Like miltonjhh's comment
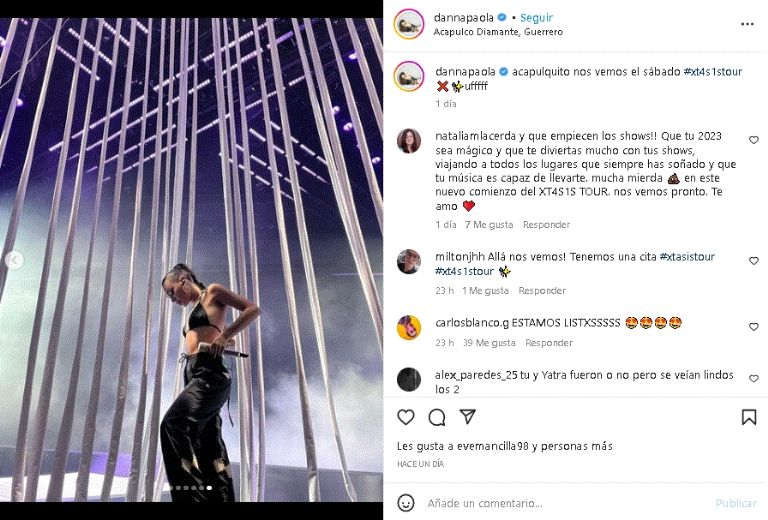Screen dimensions: 768x520 (x=753, y=261)
